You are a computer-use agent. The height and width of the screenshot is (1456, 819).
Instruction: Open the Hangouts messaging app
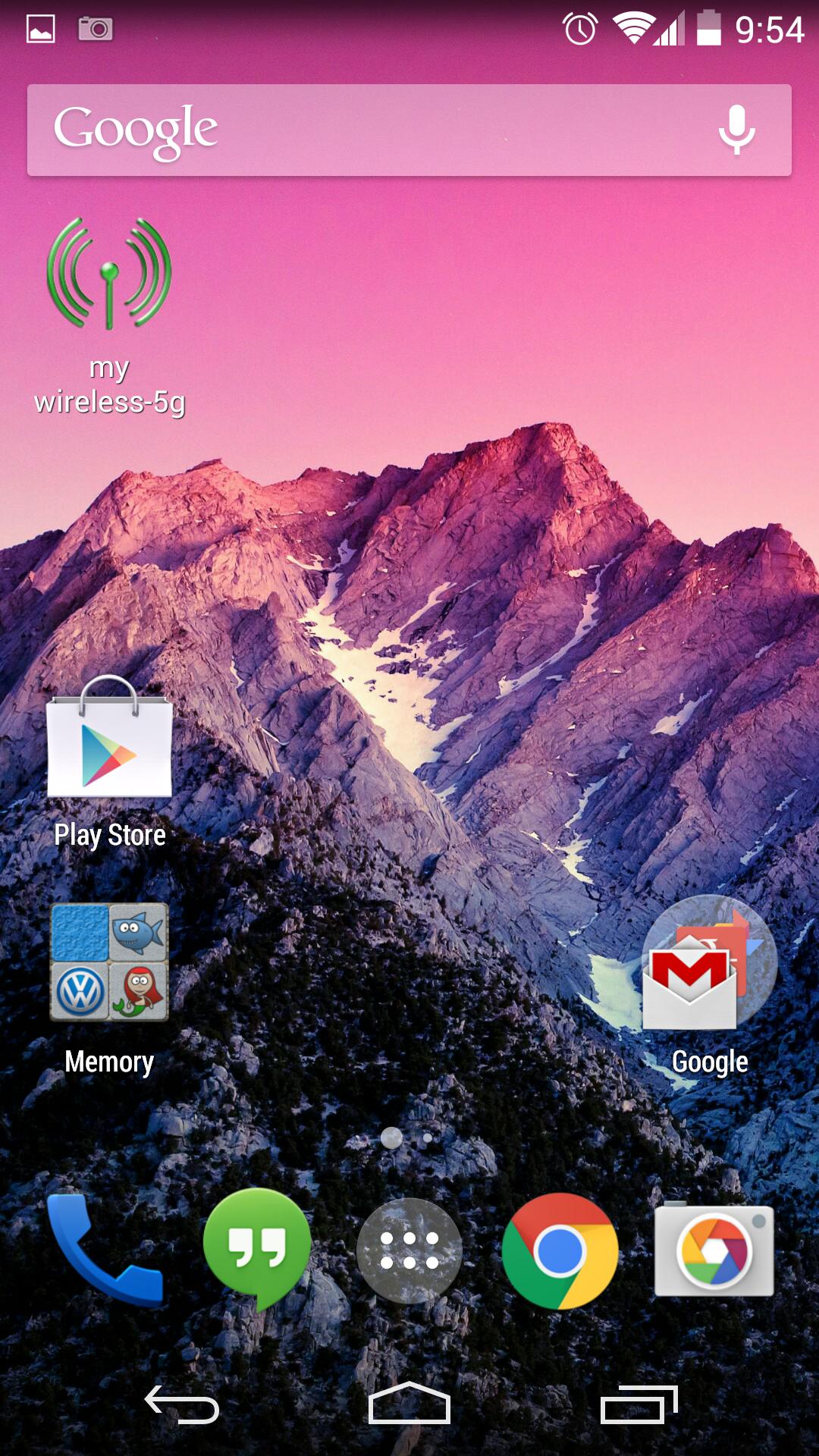257,1249
